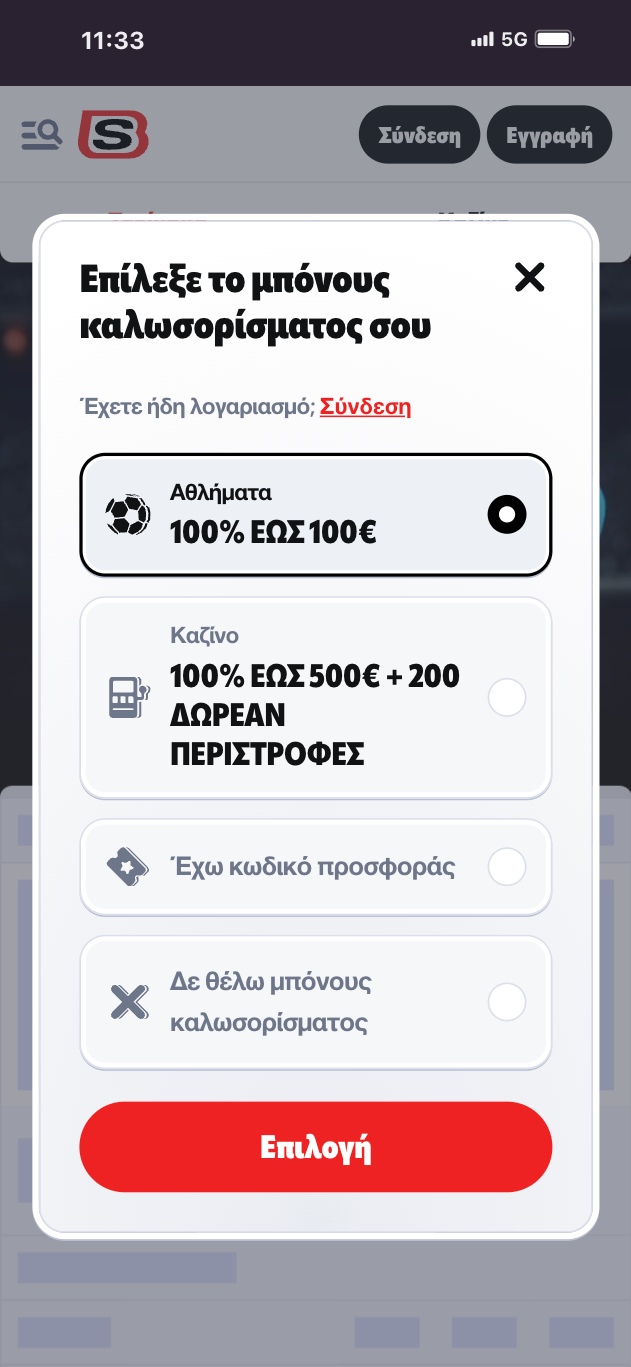Tap the Σύνδεση link in the dialog

(365, 406)
